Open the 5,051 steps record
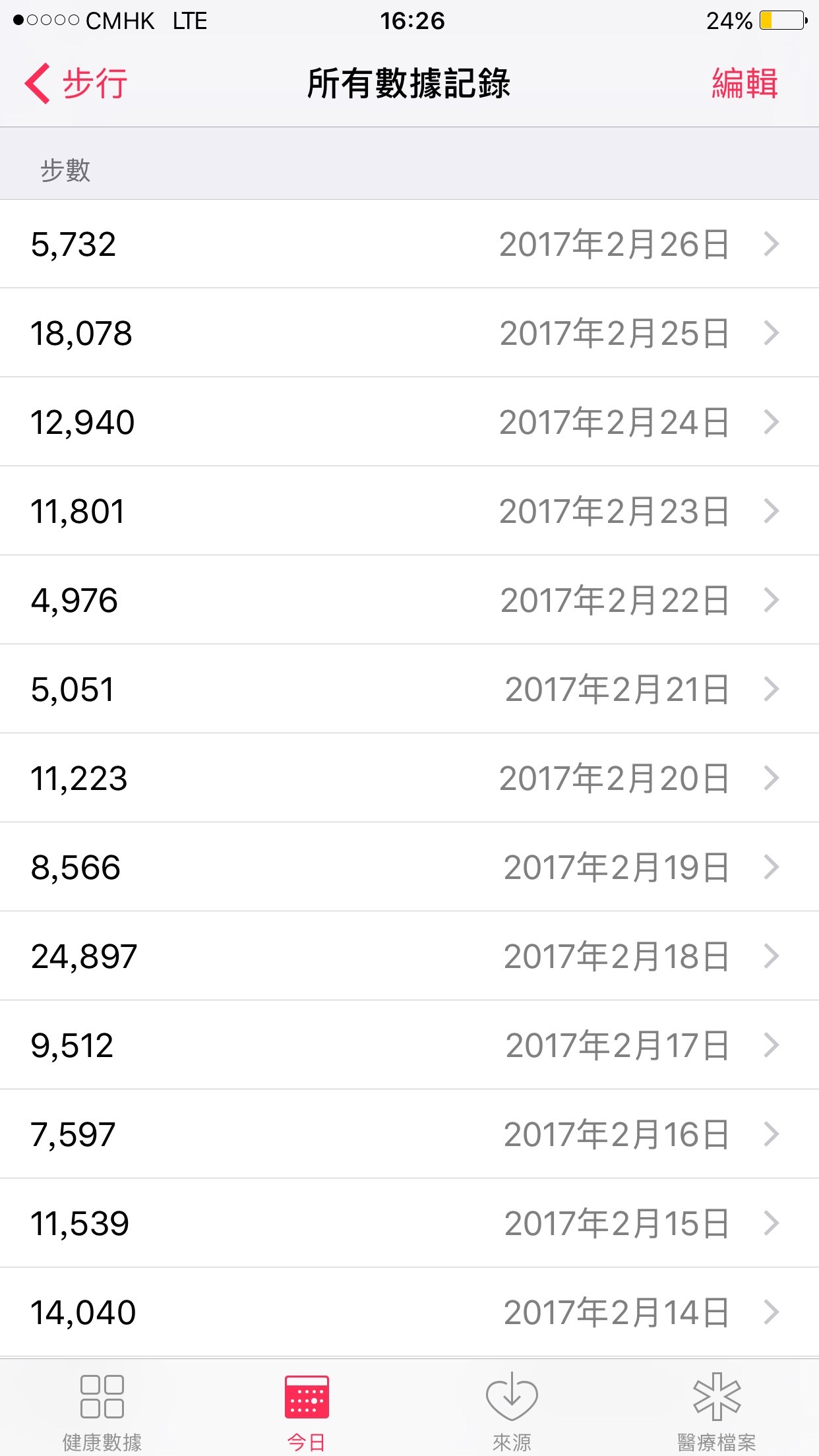Viewport: 819px width, 1456px height. (x=409, y=689)
